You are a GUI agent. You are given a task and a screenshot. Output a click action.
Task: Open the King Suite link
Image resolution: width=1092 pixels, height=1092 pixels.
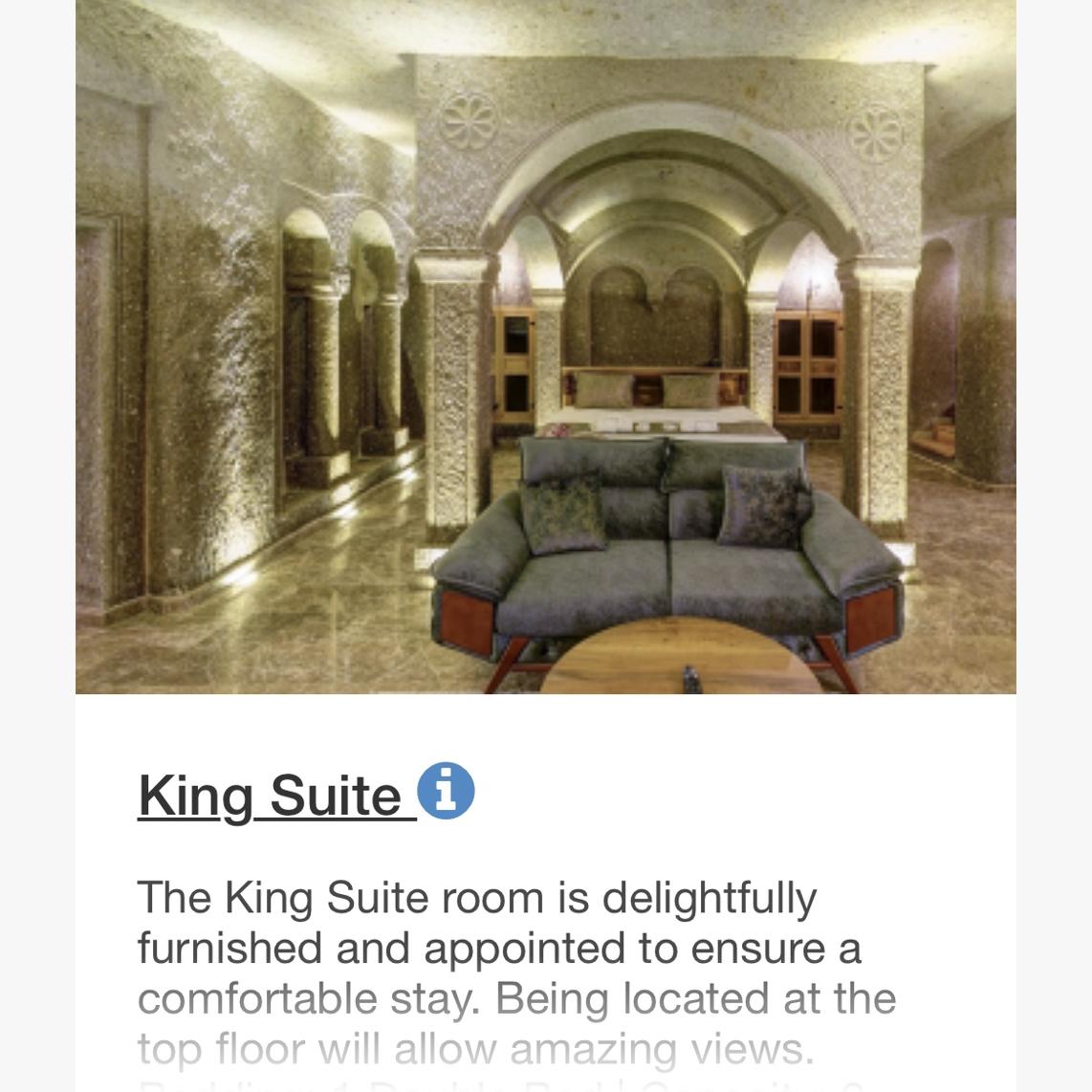pyautogui.click(x=270, y=795)
